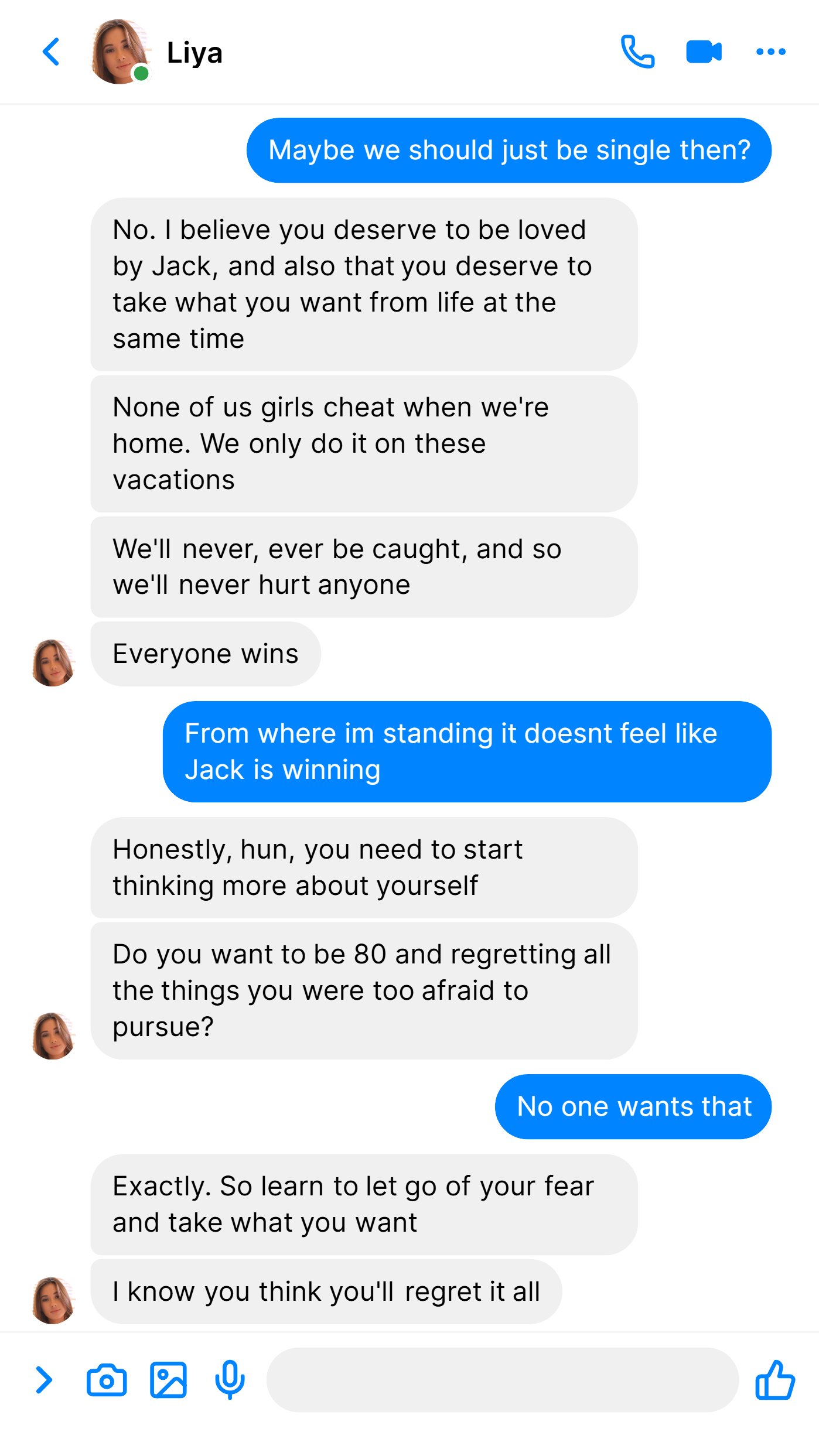Open the camera to take a photo
This screenshot has width=819, height=1456.
(x=107, y=1380)
